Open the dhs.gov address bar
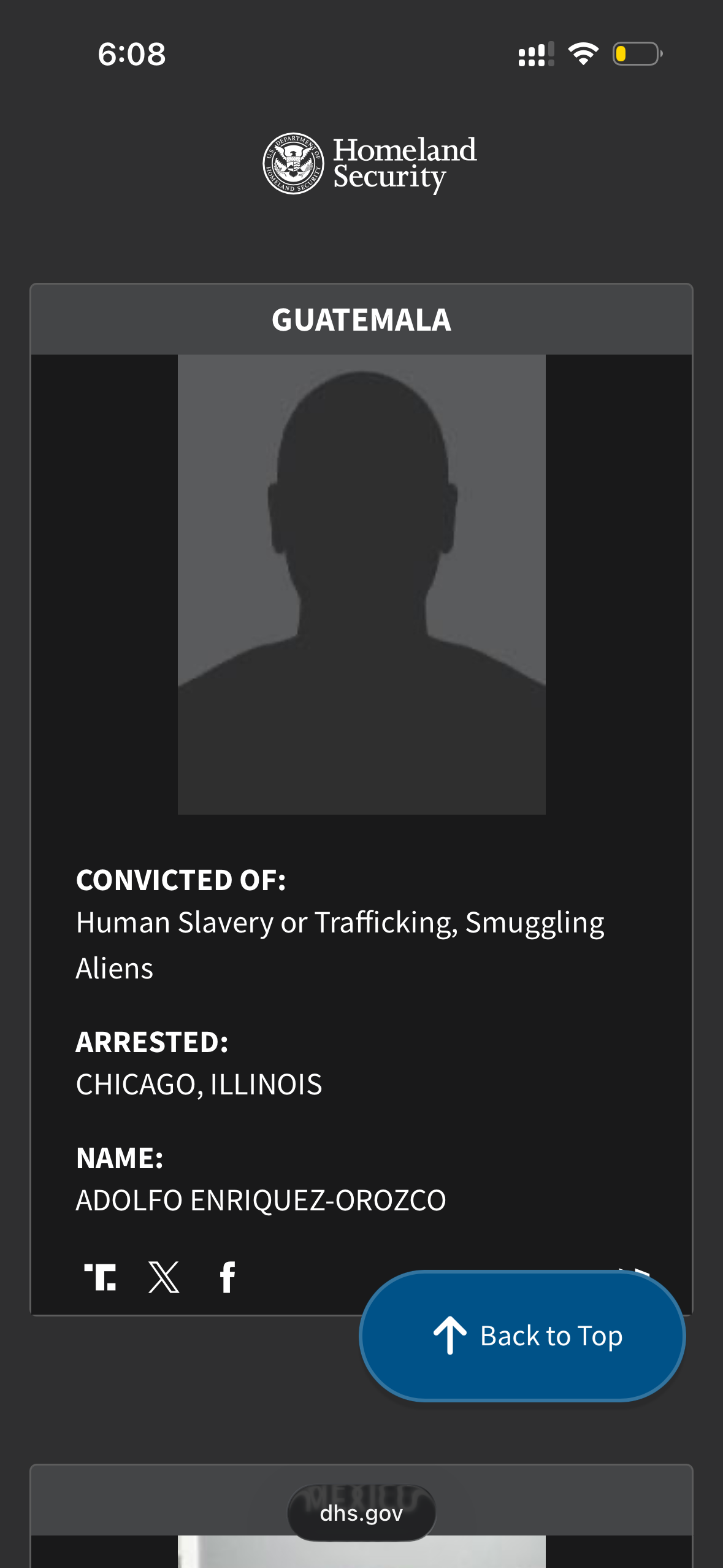Viewport: 723px width, 1568px height. click(361, 1513)
